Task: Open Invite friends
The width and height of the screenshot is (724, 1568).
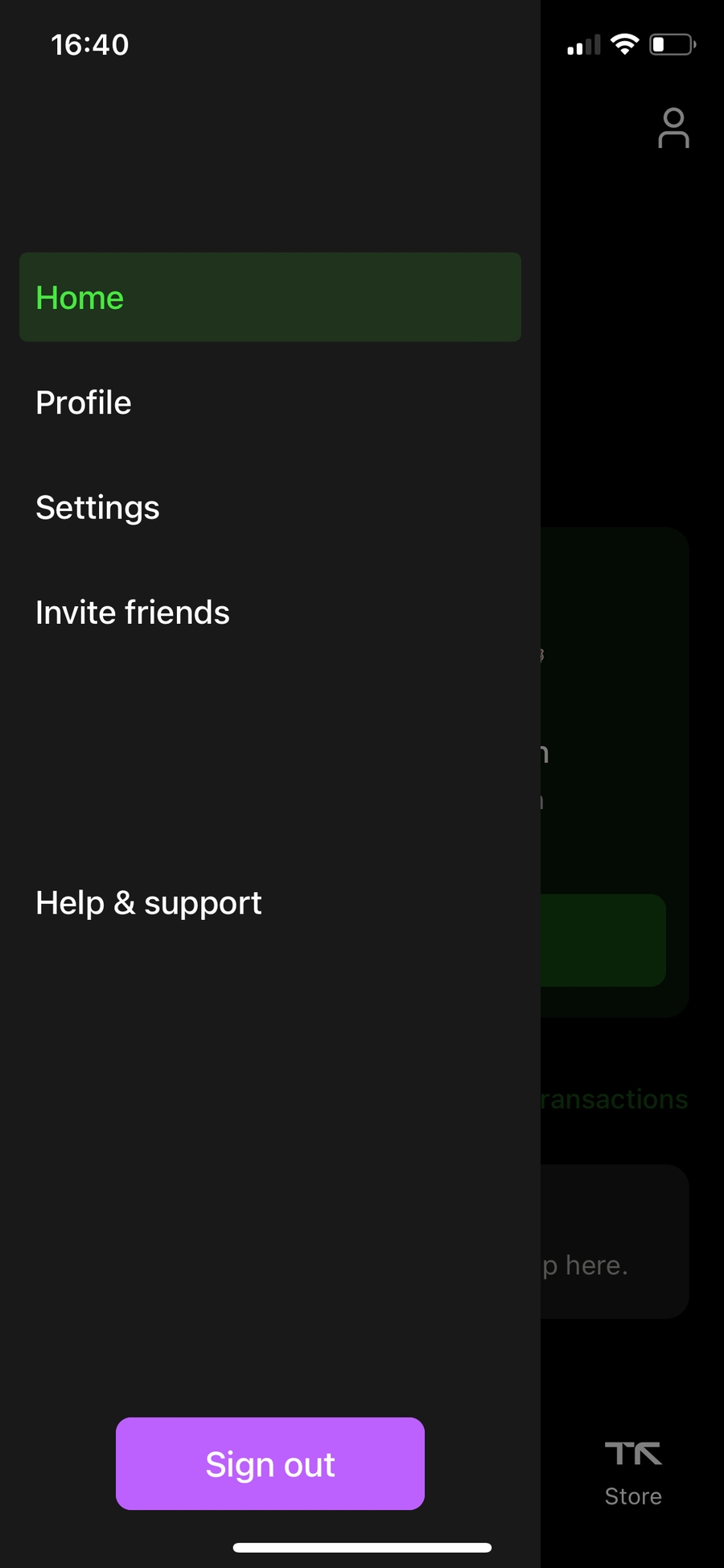Action: 133,613
